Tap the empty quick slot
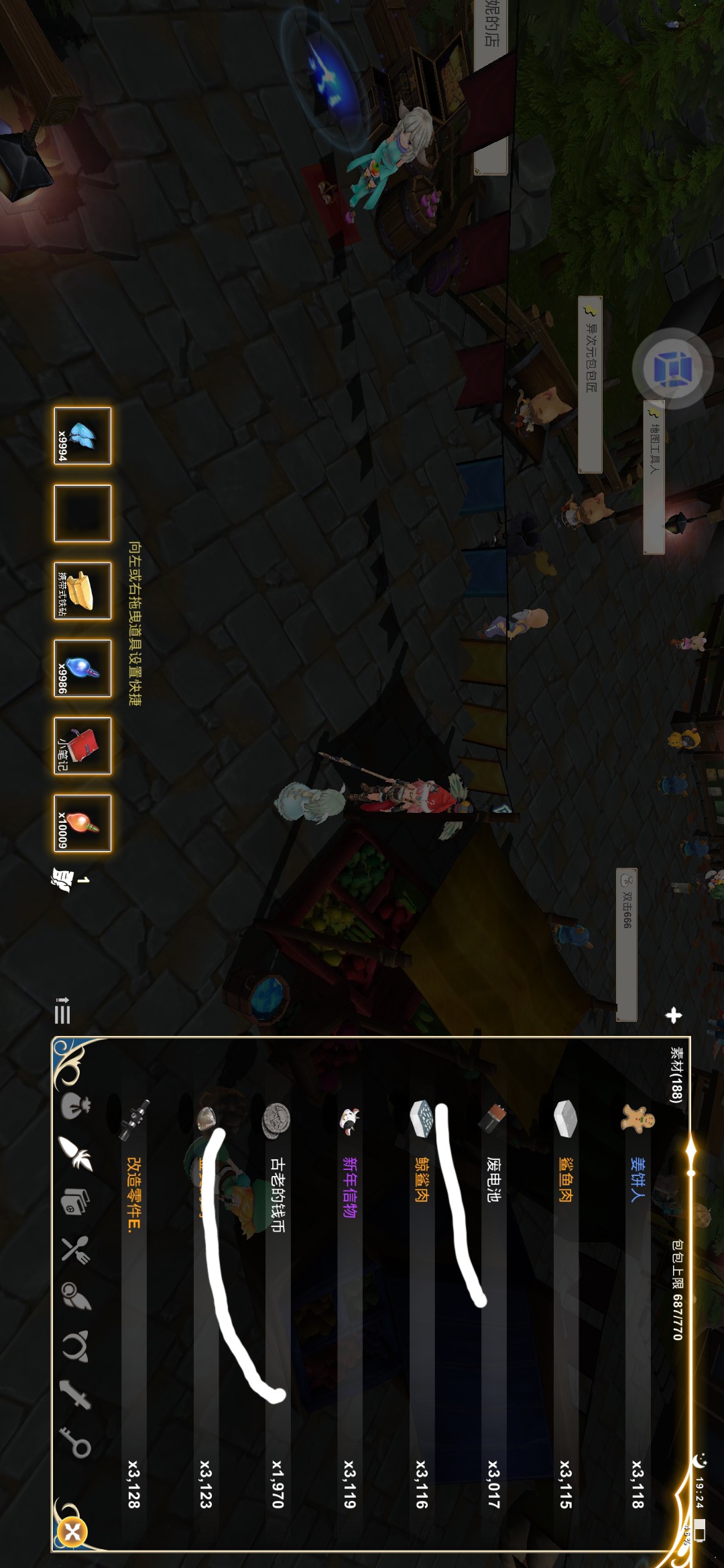 (x=82, y=513)
